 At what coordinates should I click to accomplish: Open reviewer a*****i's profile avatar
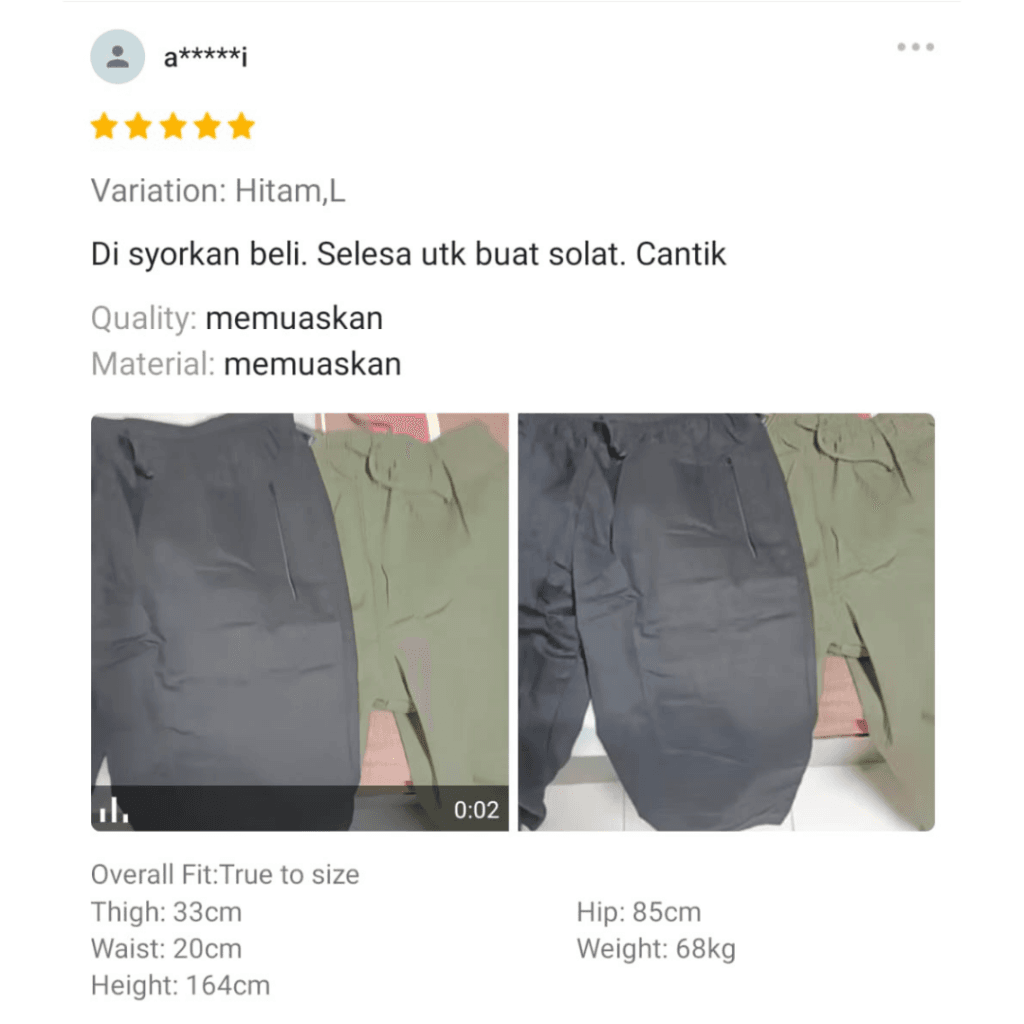118,57
